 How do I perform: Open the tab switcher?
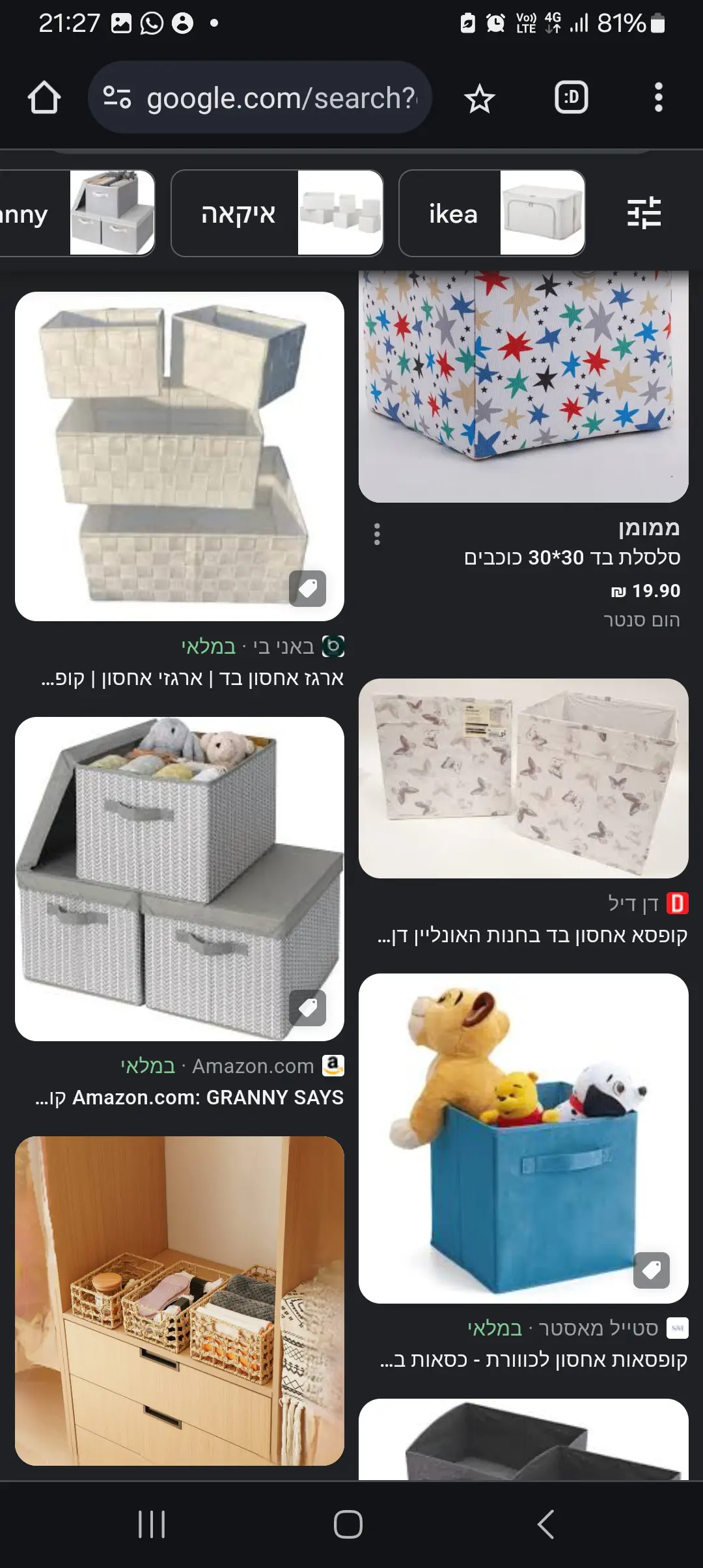571,98
